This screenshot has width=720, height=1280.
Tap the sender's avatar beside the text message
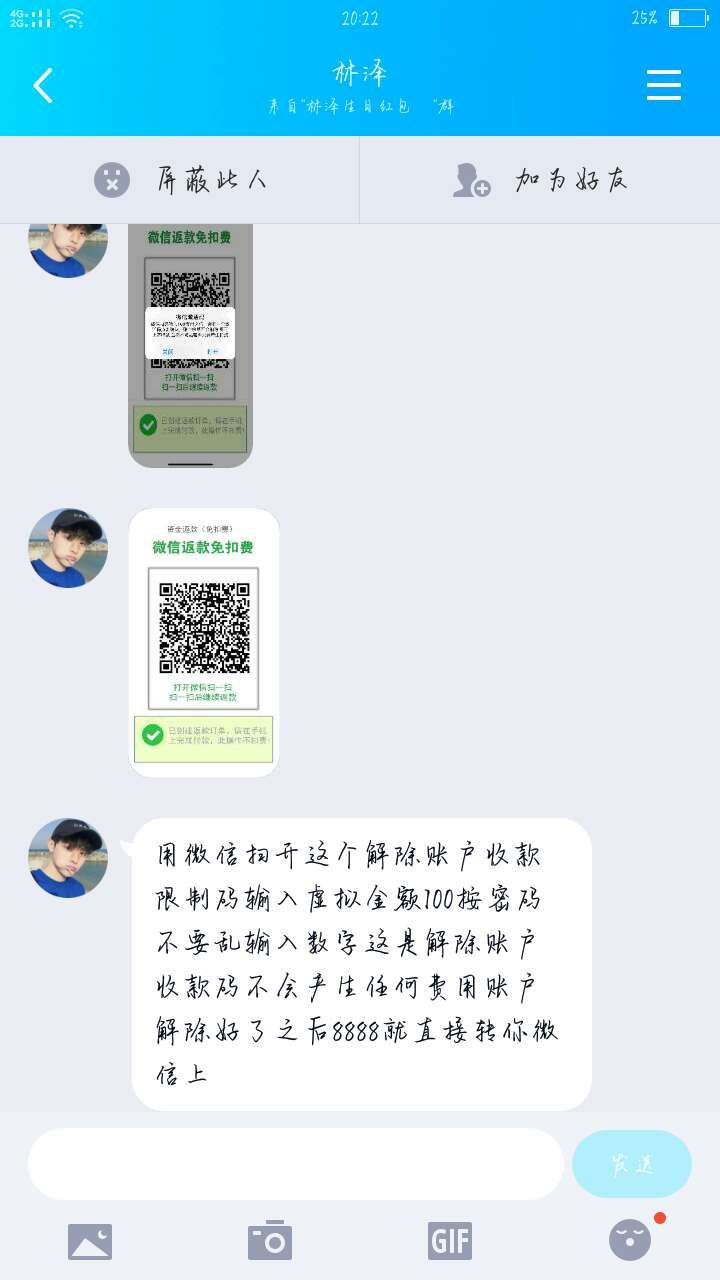coord(67,858)
